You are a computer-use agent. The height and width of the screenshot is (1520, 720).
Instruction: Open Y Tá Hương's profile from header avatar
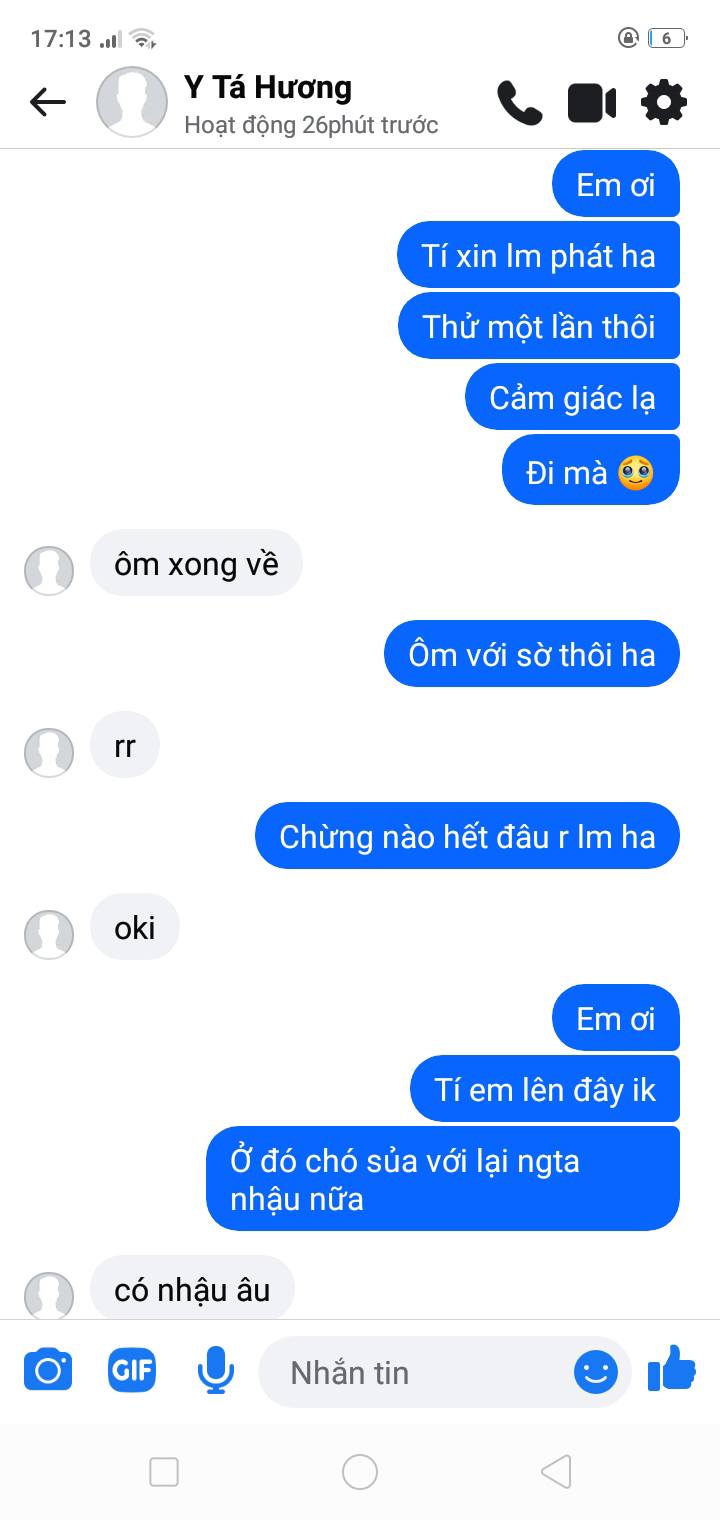pyautogui.click(x=132, y=102)
